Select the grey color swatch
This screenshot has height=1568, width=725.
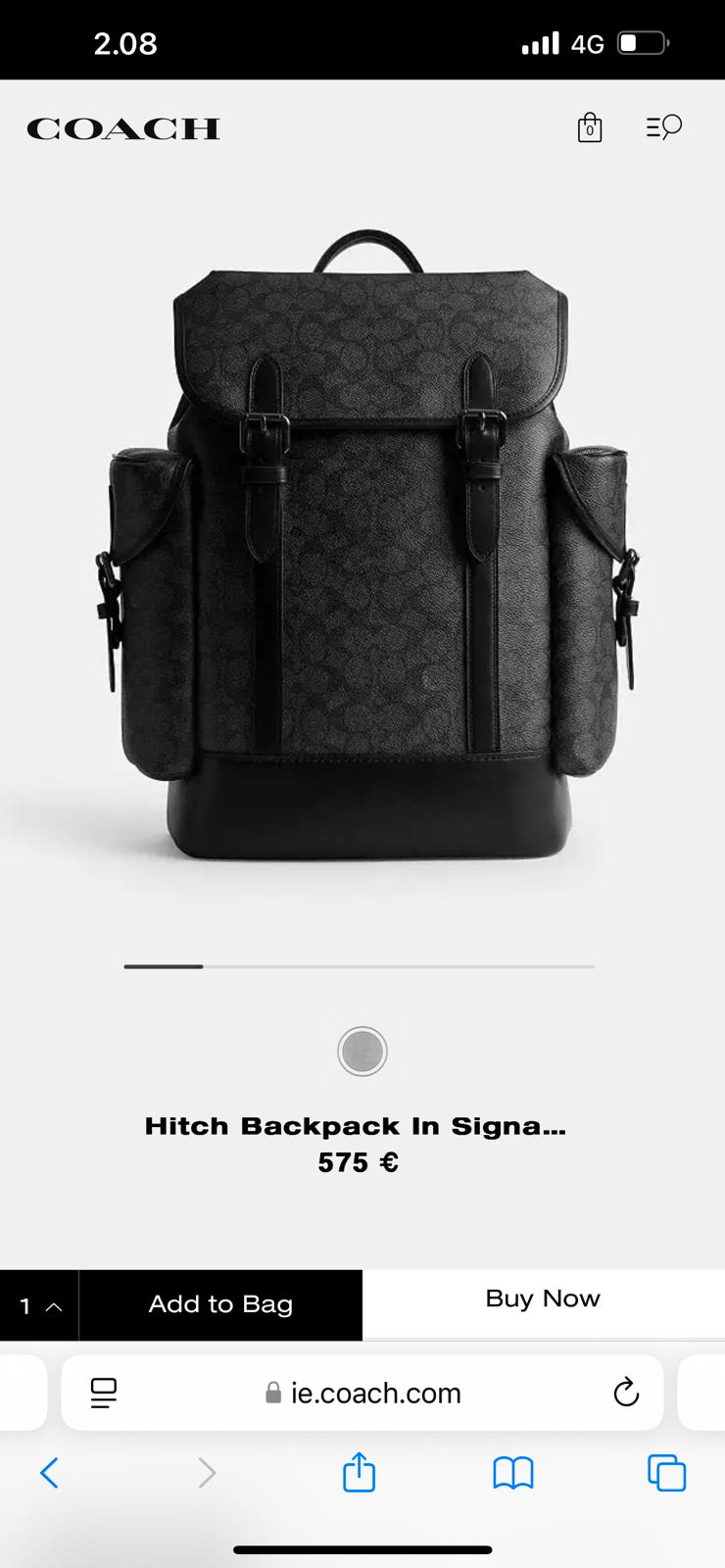pyautogui.click(x=362, y=1052)
